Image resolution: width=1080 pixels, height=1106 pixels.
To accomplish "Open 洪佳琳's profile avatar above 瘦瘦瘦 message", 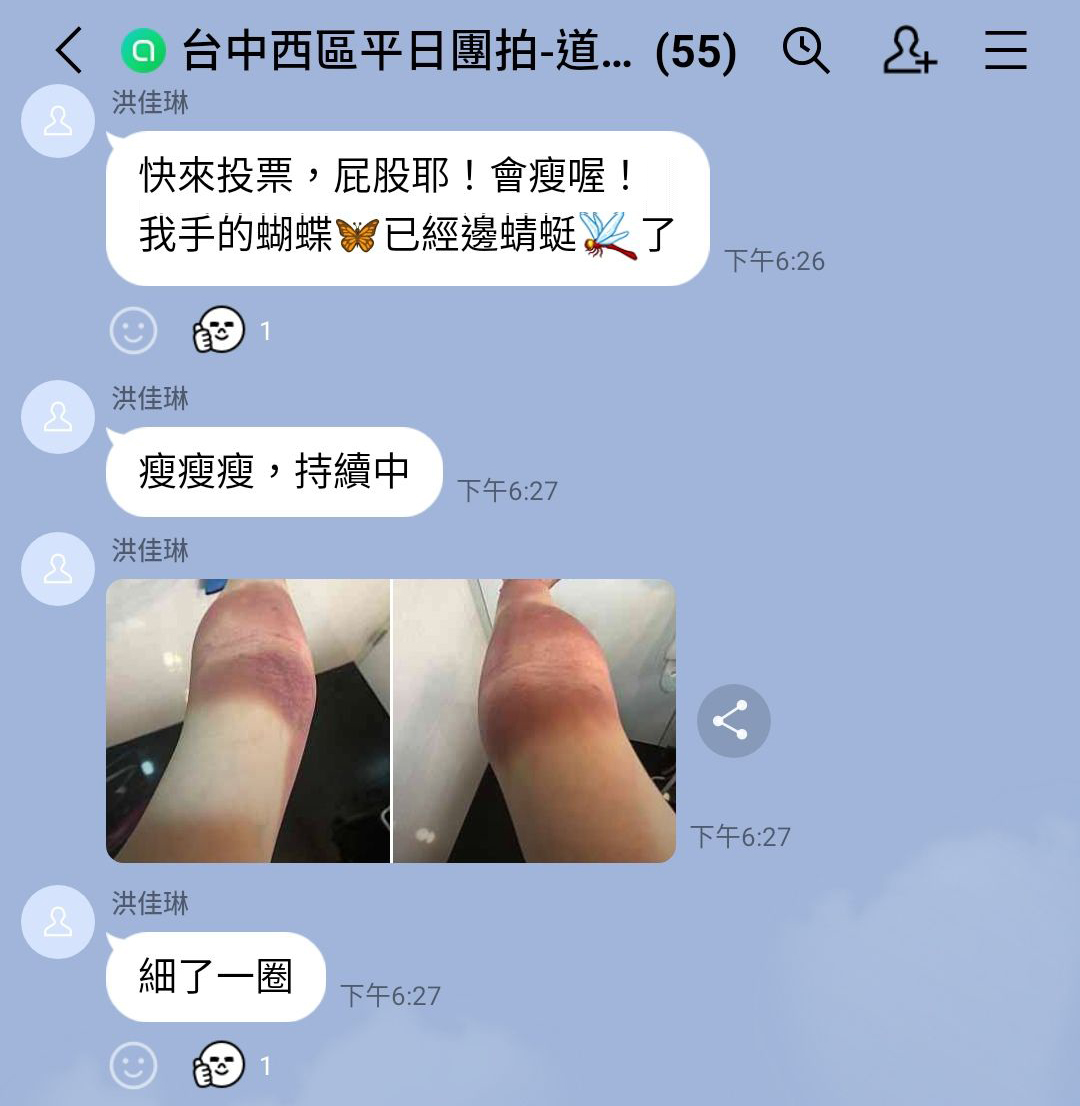I will (58, 417).
